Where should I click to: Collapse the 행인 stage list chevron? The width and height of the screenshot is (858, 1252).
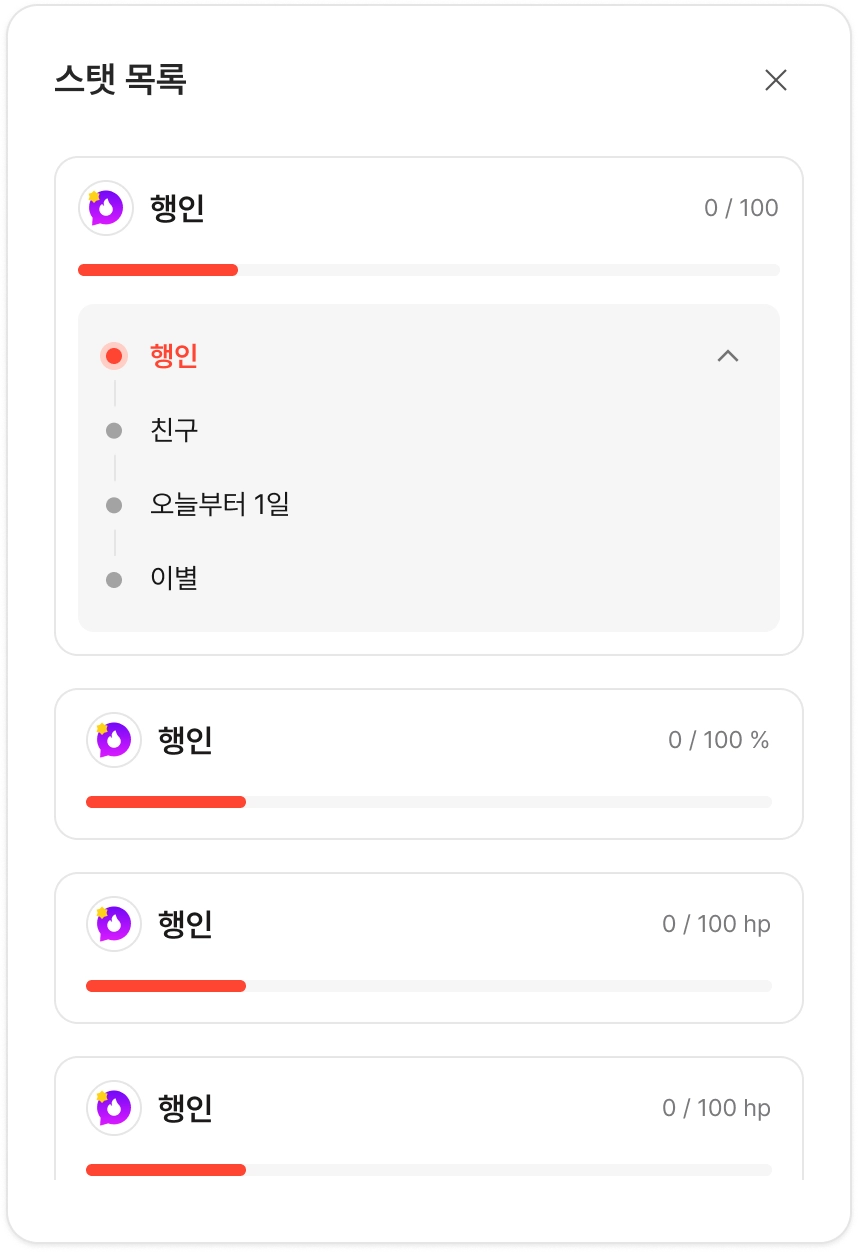click(728, 355)
